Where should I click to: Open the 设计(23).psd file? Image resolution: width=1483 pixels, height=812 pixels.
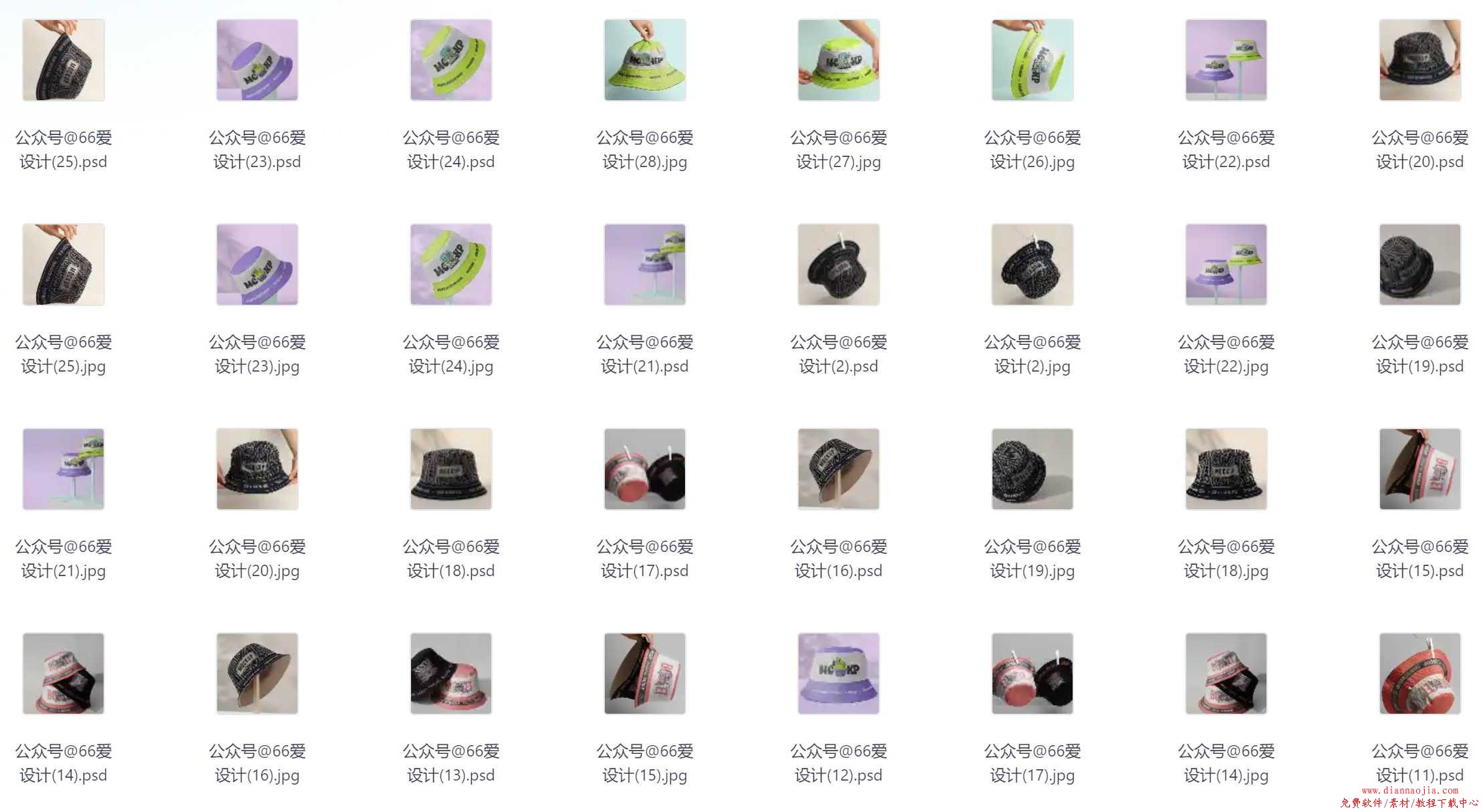coord(257,60)
